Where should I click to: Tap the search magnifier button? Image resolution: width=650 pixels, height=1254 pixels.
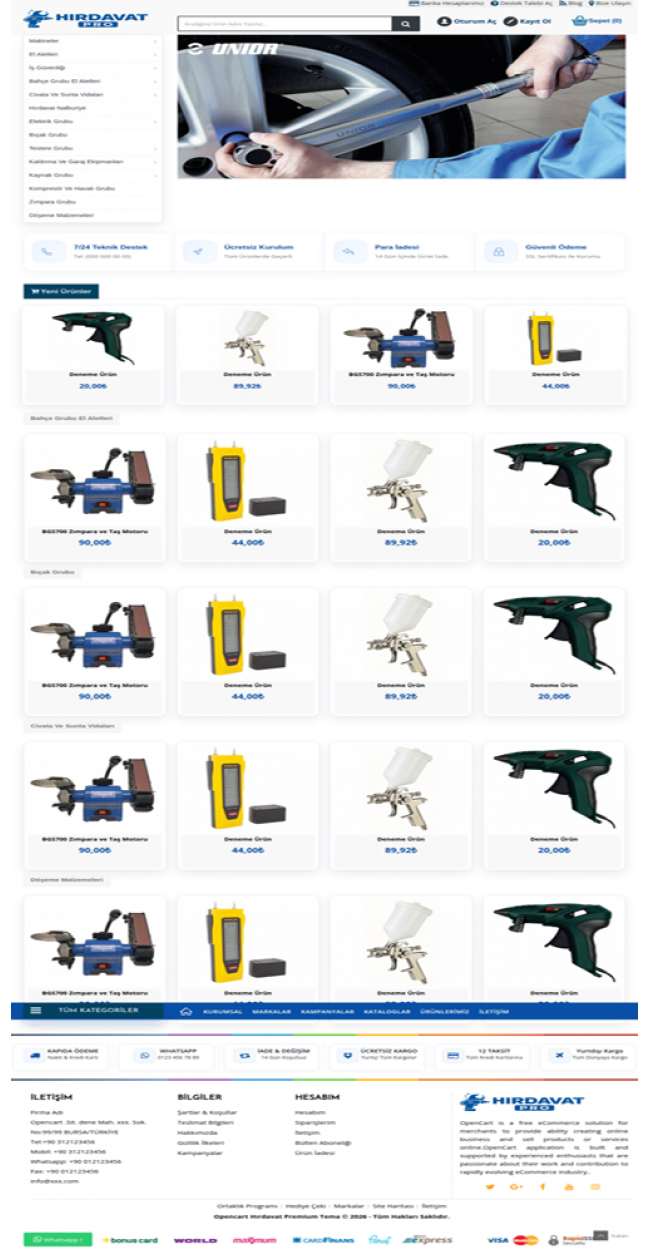405,23
